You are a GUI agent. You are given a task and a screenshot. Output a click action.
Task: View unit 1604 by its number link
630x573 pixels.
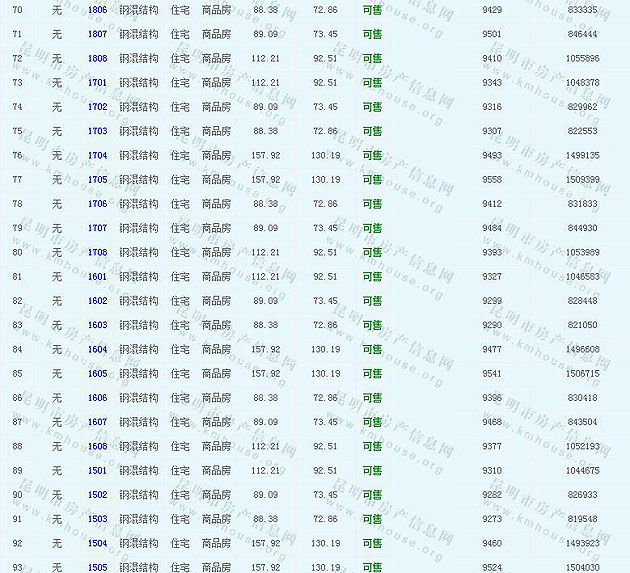97,349
